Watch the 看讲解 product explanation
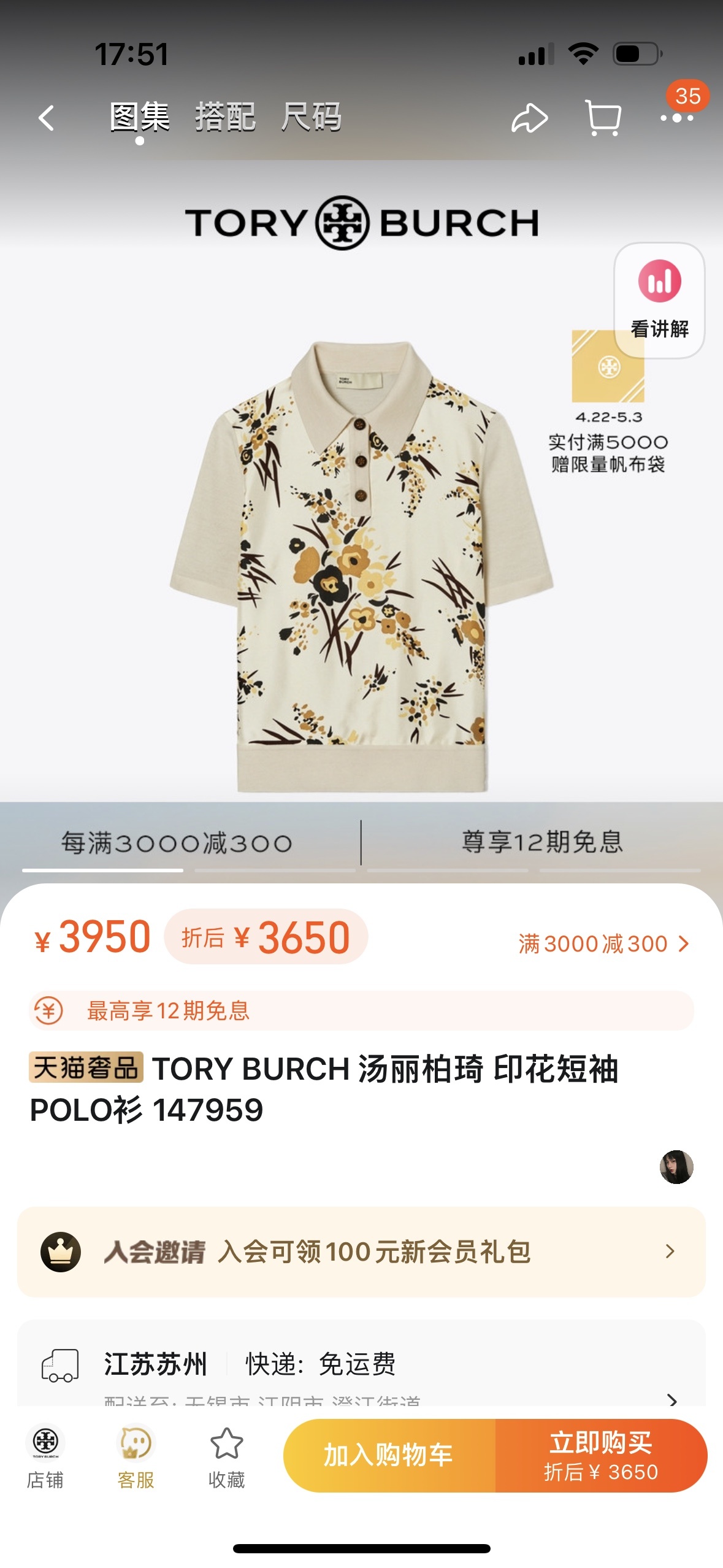This screenshot has width=723, height=1568. pyautogui.click(x=659, y=300)
